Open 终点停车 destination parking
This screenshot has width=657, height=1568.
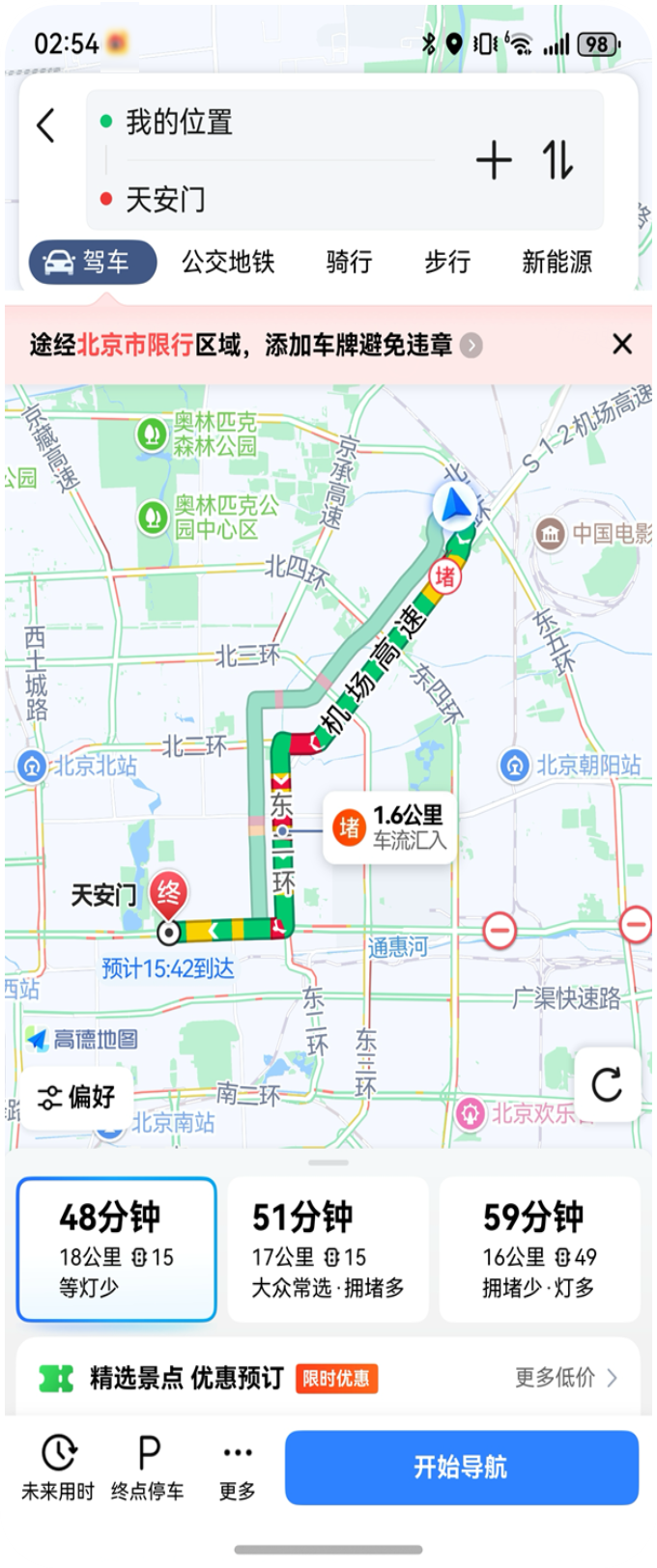(x=148, y=1468)
